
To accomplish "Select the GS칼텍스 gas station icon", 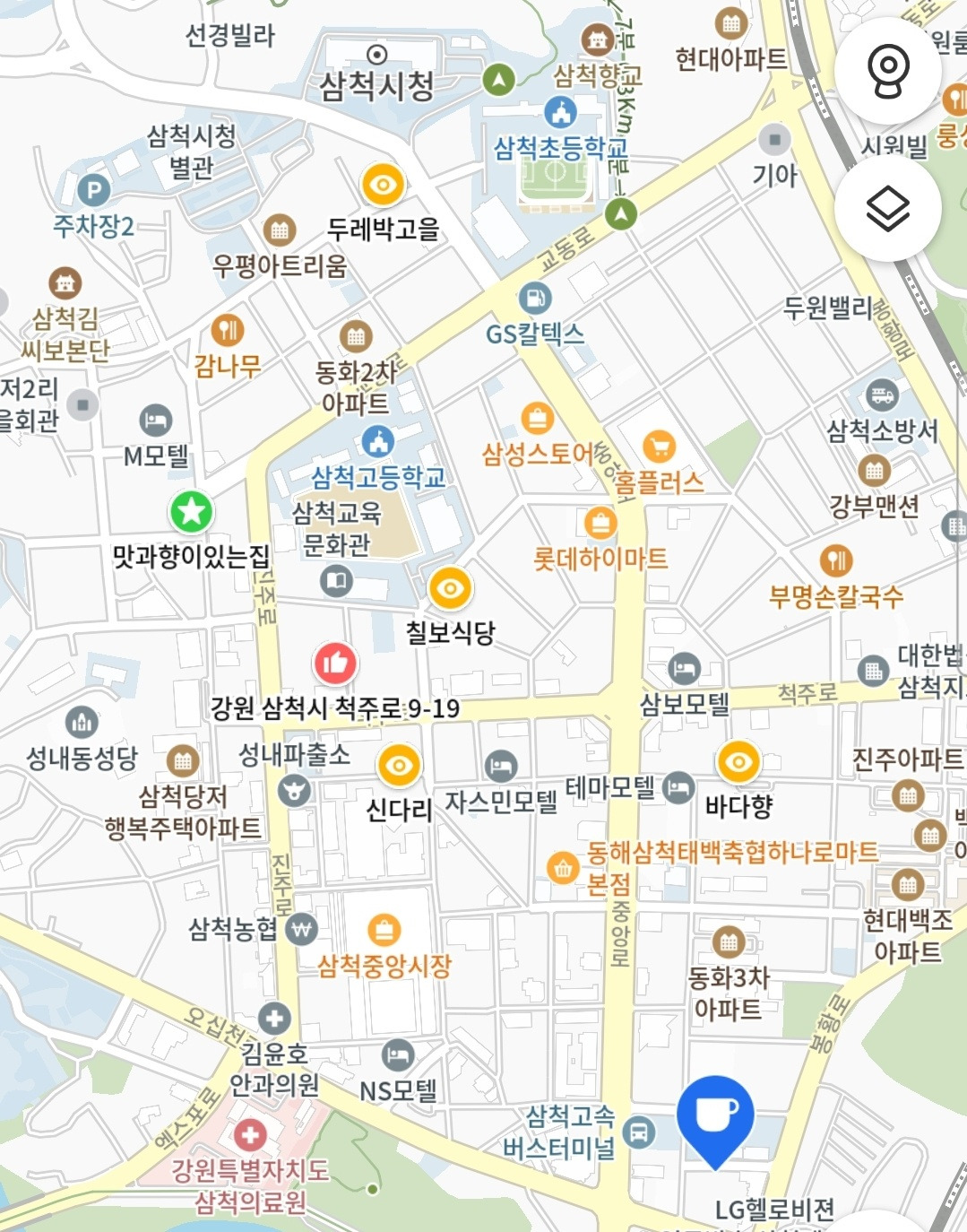I will [x=533, y=297].
